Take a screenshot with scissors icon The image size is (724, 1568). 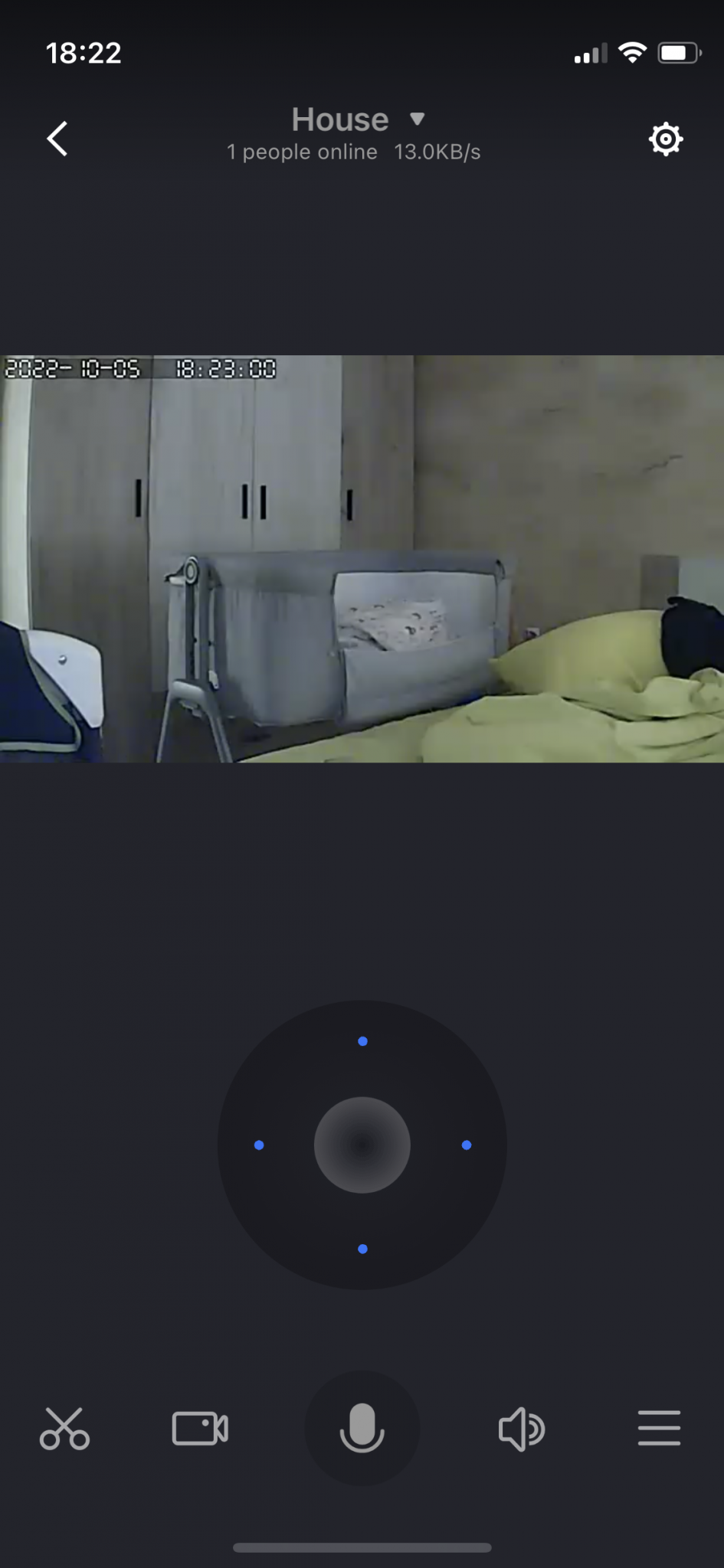coord(64,1429)
